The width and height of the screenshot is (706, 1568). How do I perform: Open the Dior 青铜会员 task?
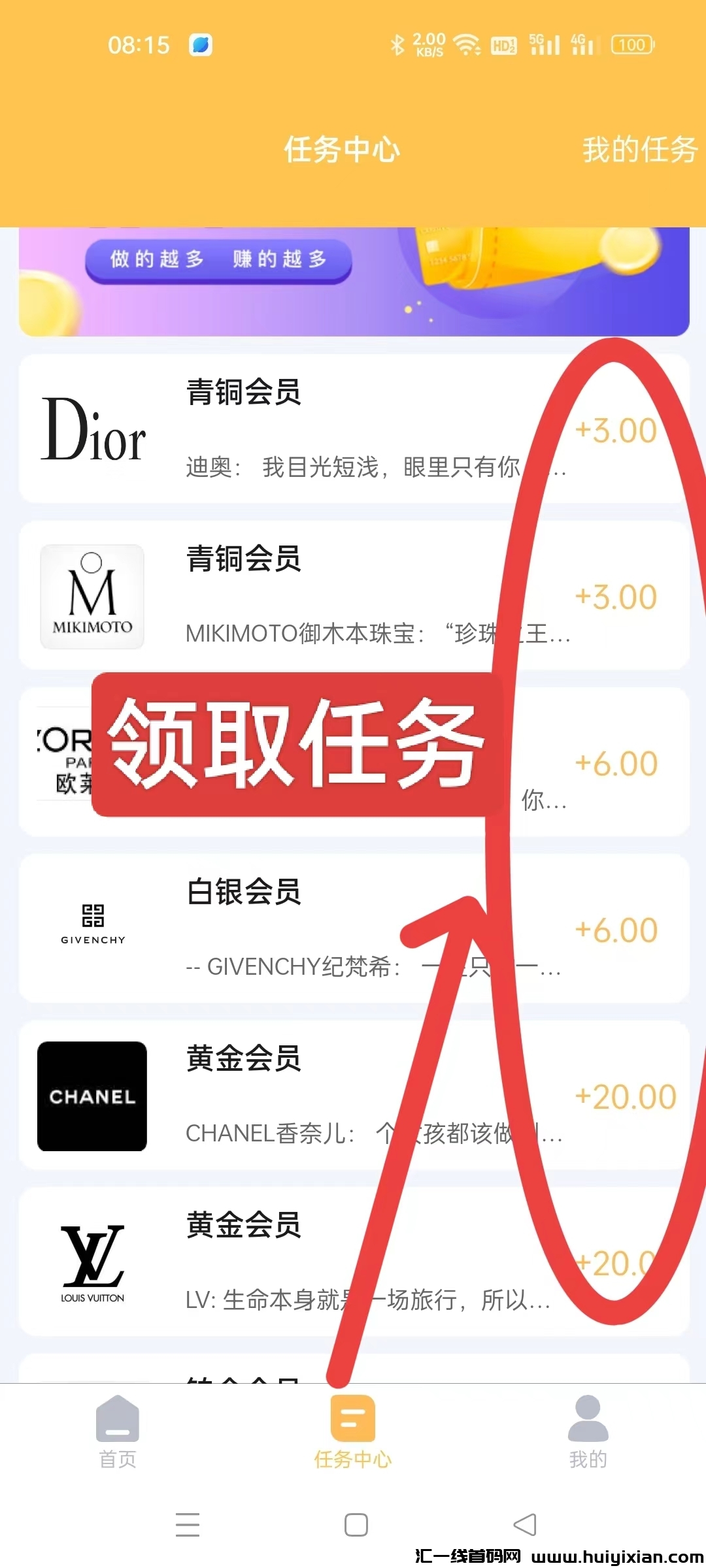point(353,429)
